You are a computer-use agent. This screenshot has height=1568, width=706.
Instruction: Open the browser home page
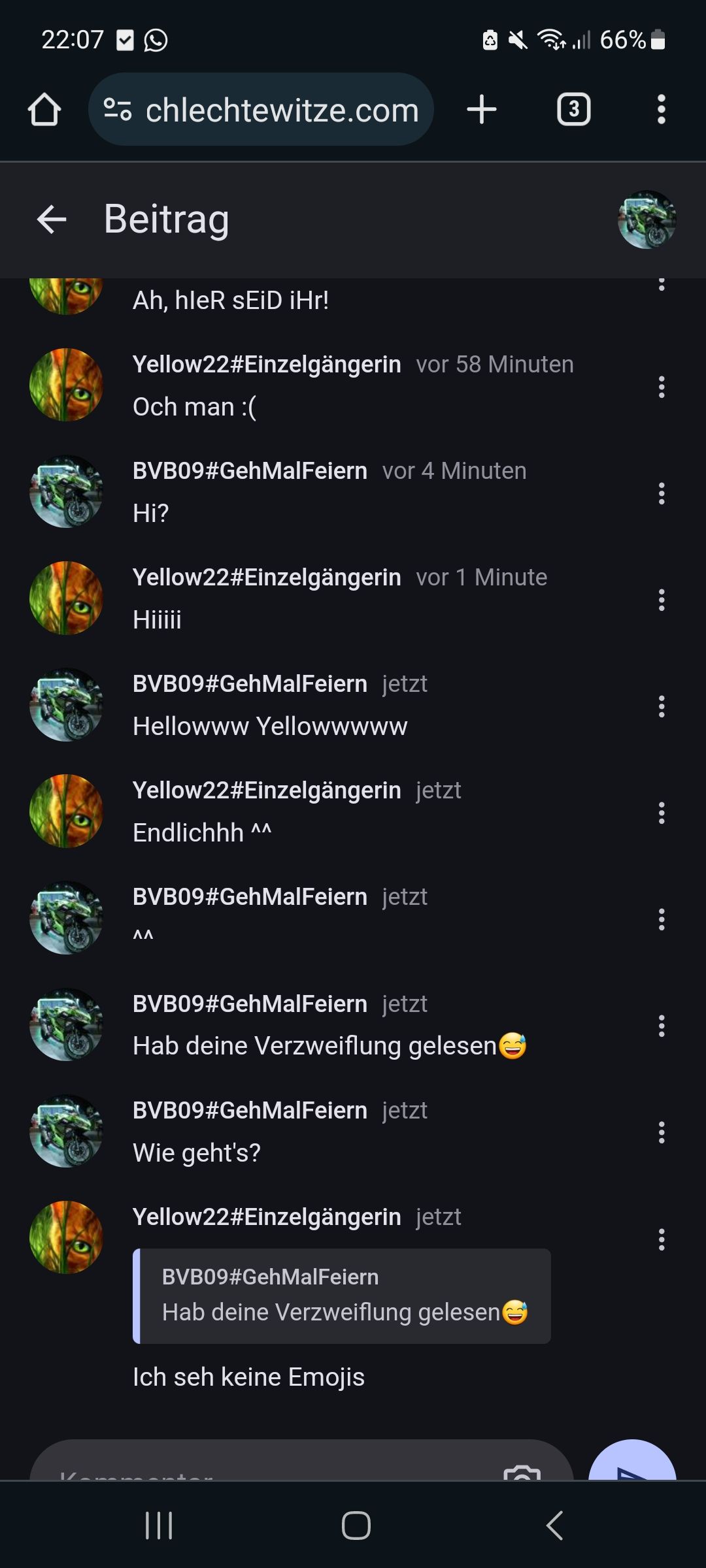[44, 109]
